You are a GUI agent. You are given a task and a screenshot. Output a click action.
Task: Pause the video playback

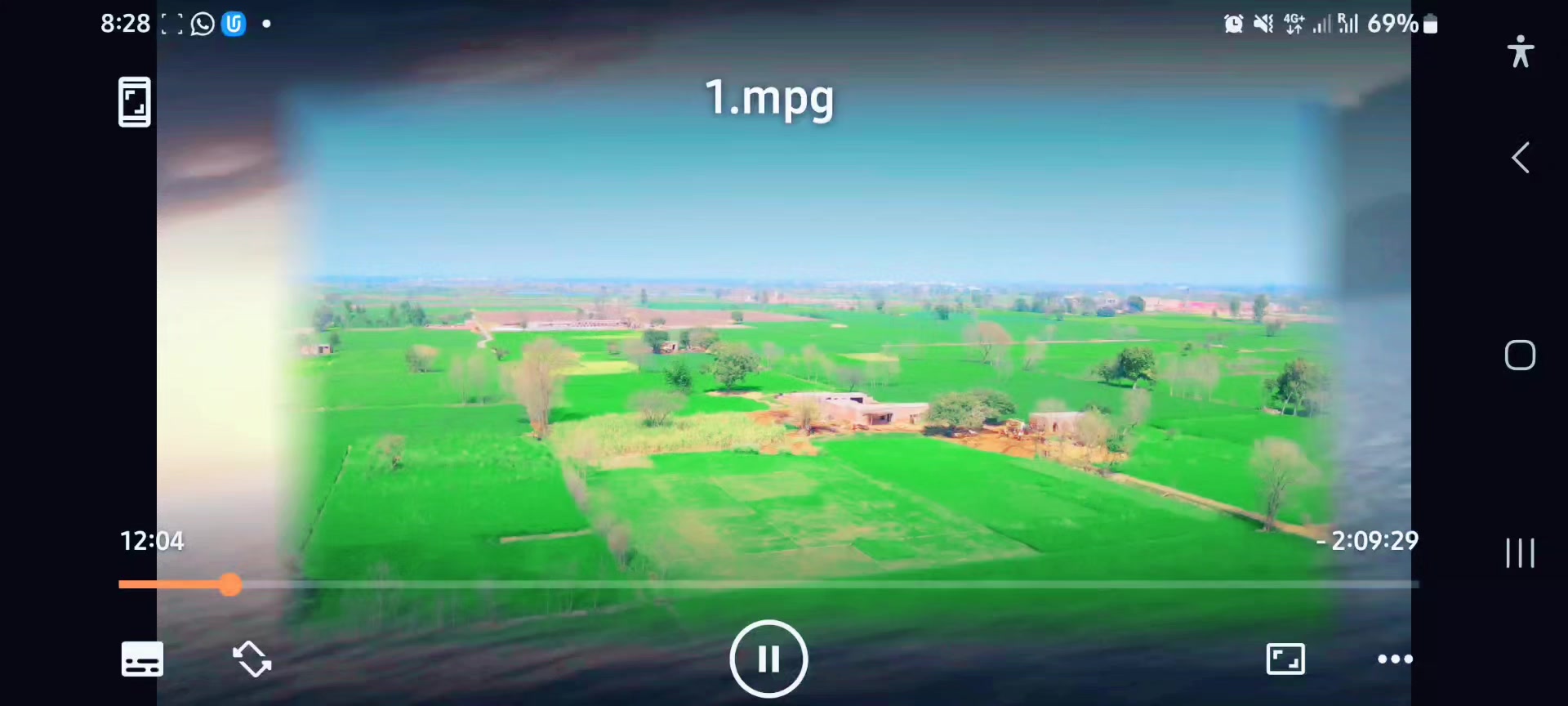768,659
